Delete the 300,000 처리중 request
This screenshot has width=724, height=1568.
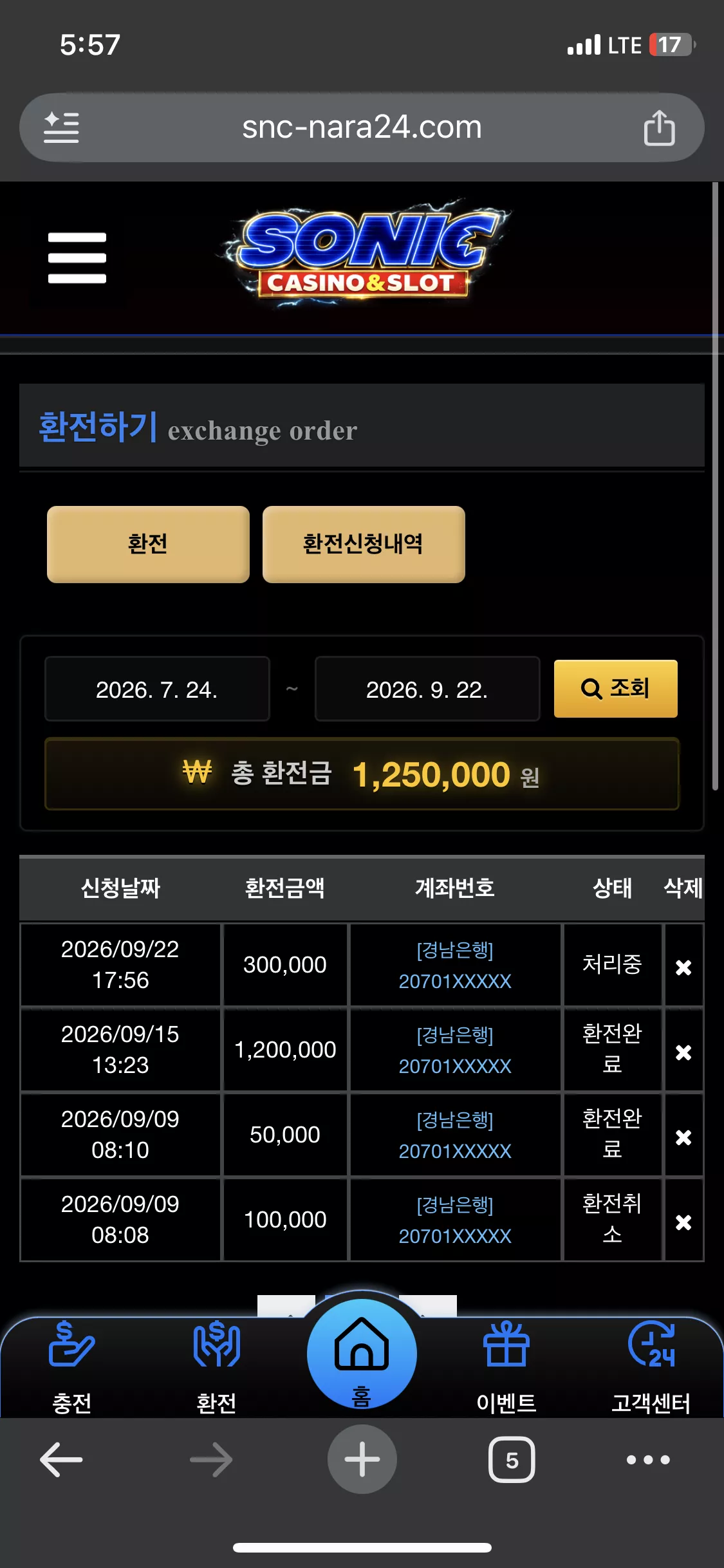(683, 967)
